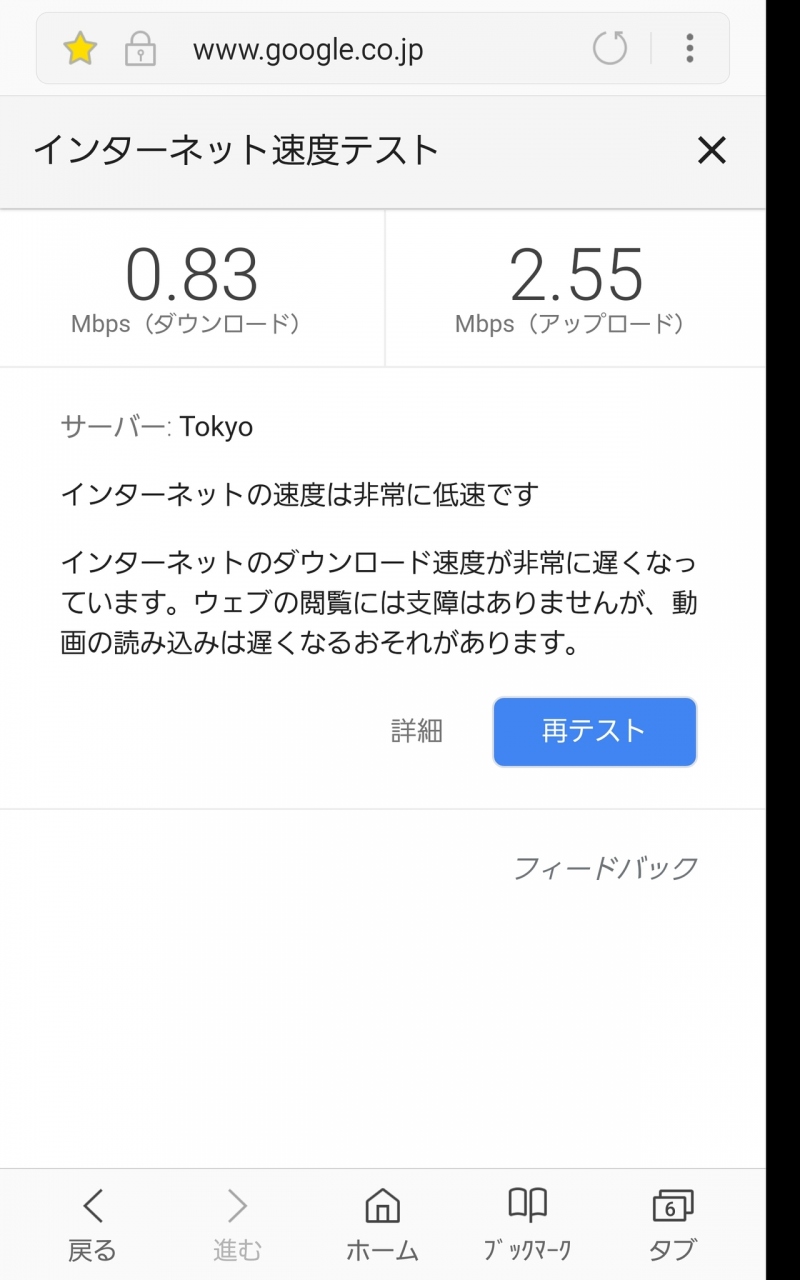Image resolution: width=800 pixels, height=1280 pixels.
Task: Bookmark this page with the star icon
Action: 79,48
